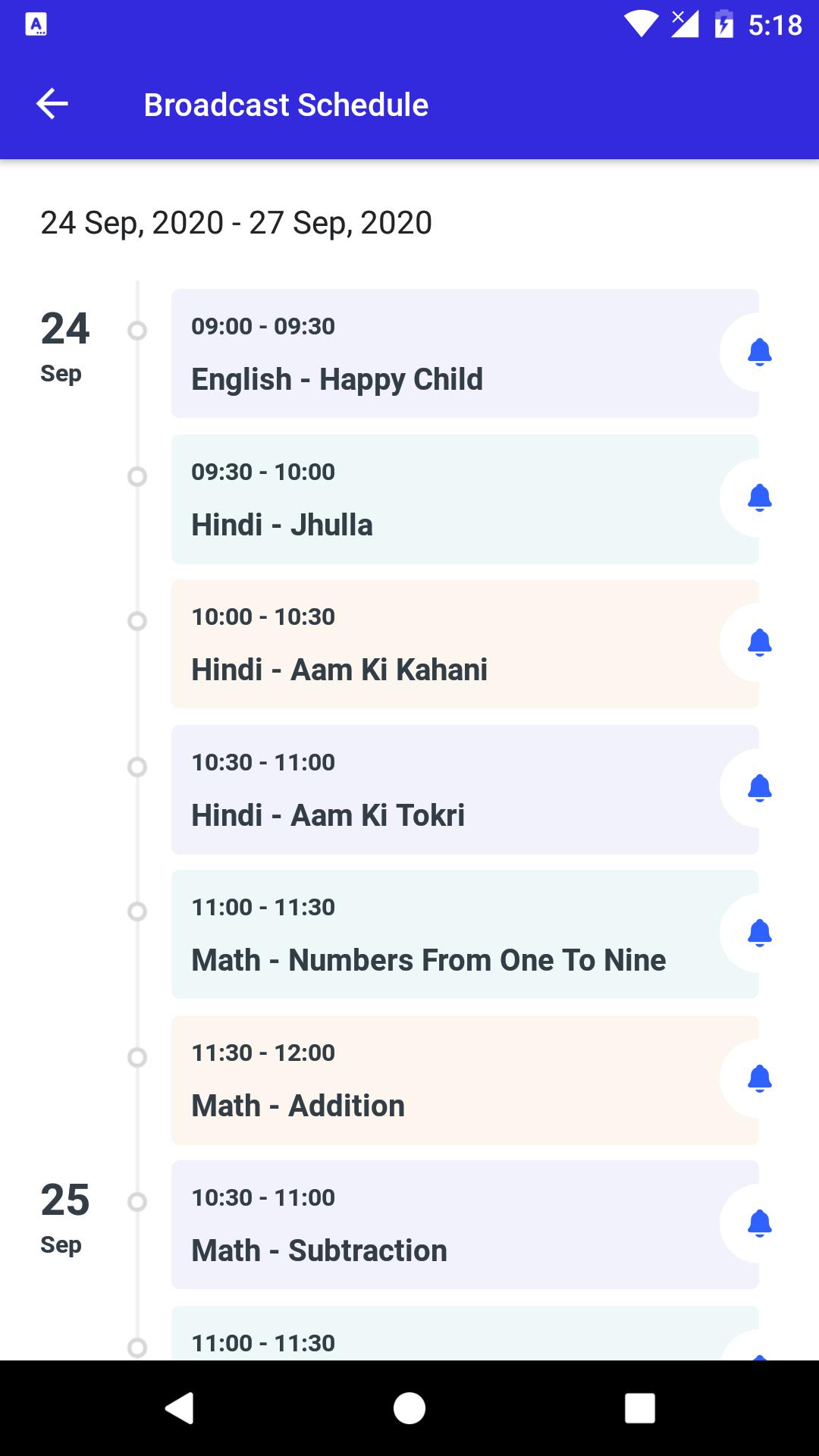Tap the system home button
The height and width of the screenshot is (1456, 819).
tap(409, 1408)
